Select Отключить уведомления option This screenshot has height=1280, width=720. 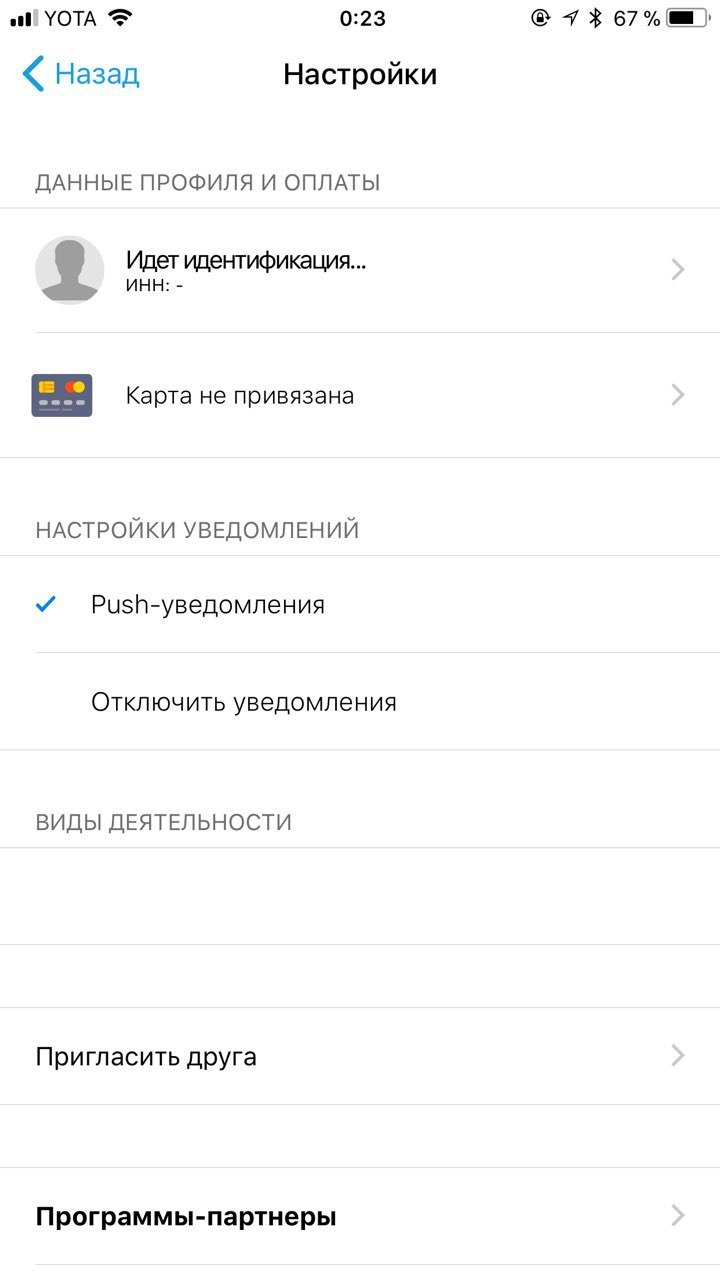pyautogui.click(x=243, y=701)
